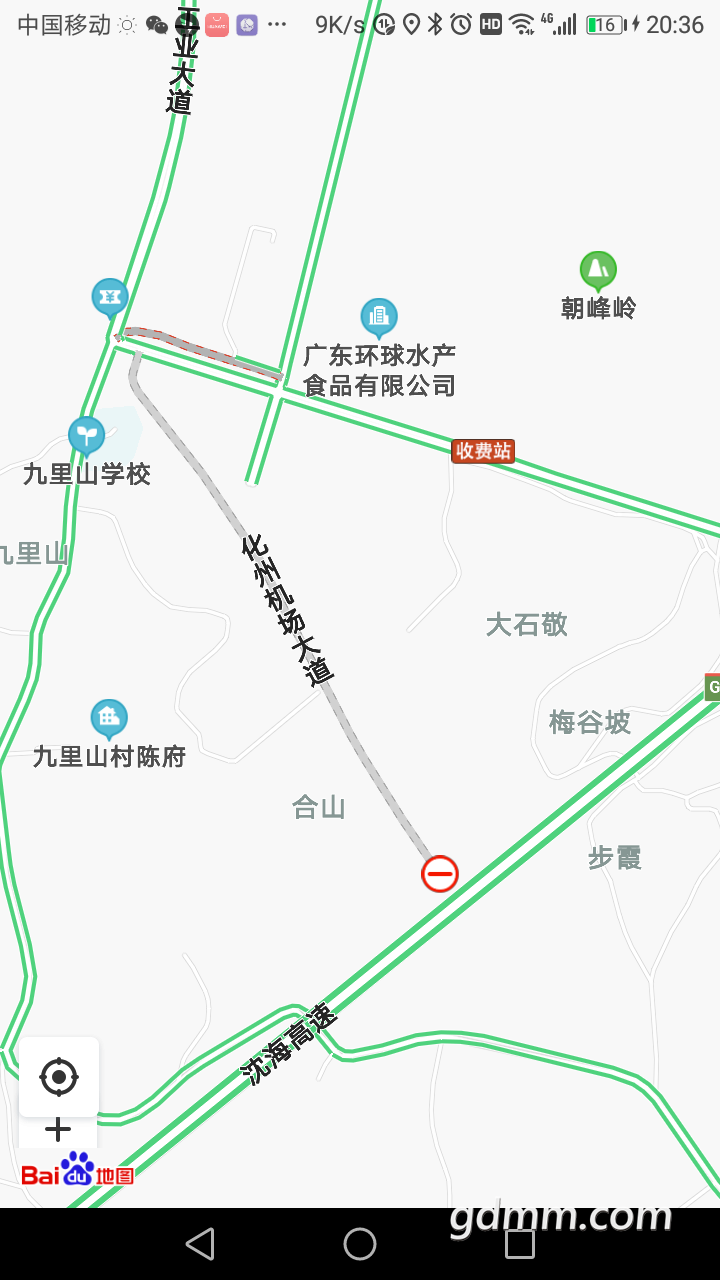
Task: Center the map on my location
Action: 58,1077
